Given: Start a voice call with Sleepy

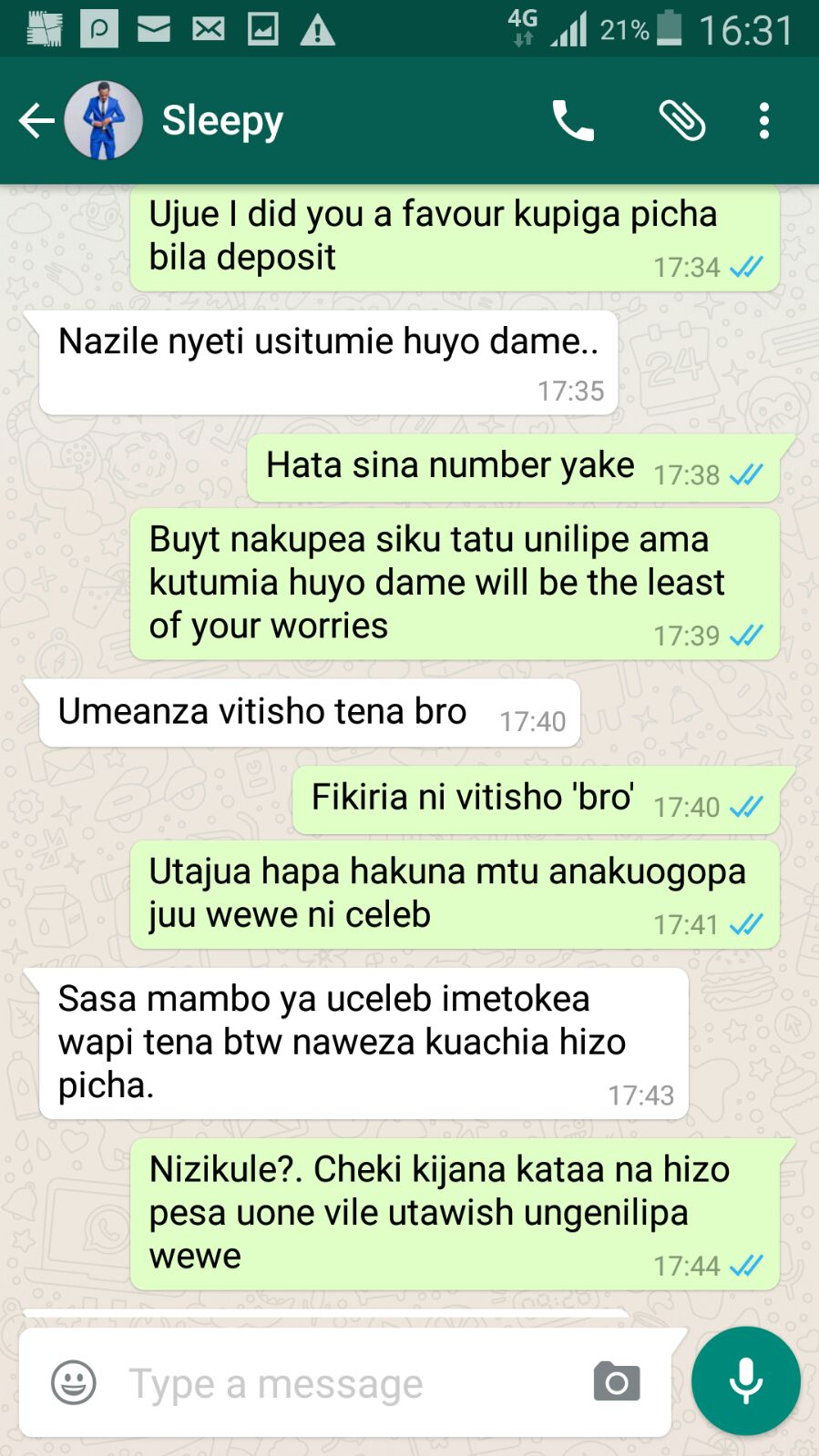Looking at the screenshot, I should (573, 120).
